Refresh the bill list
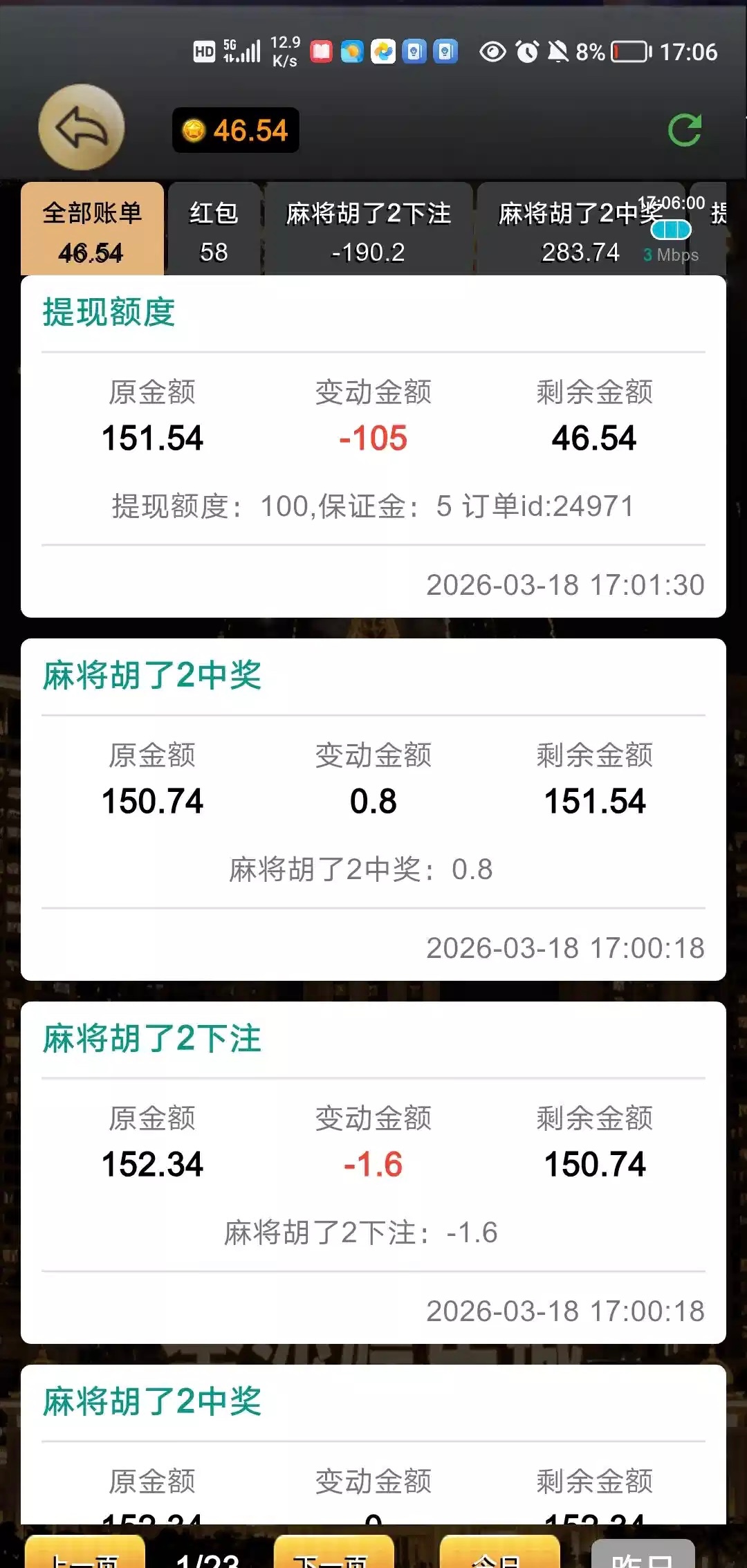Viewport: 747px width, 1568px height. pos(685,130)
